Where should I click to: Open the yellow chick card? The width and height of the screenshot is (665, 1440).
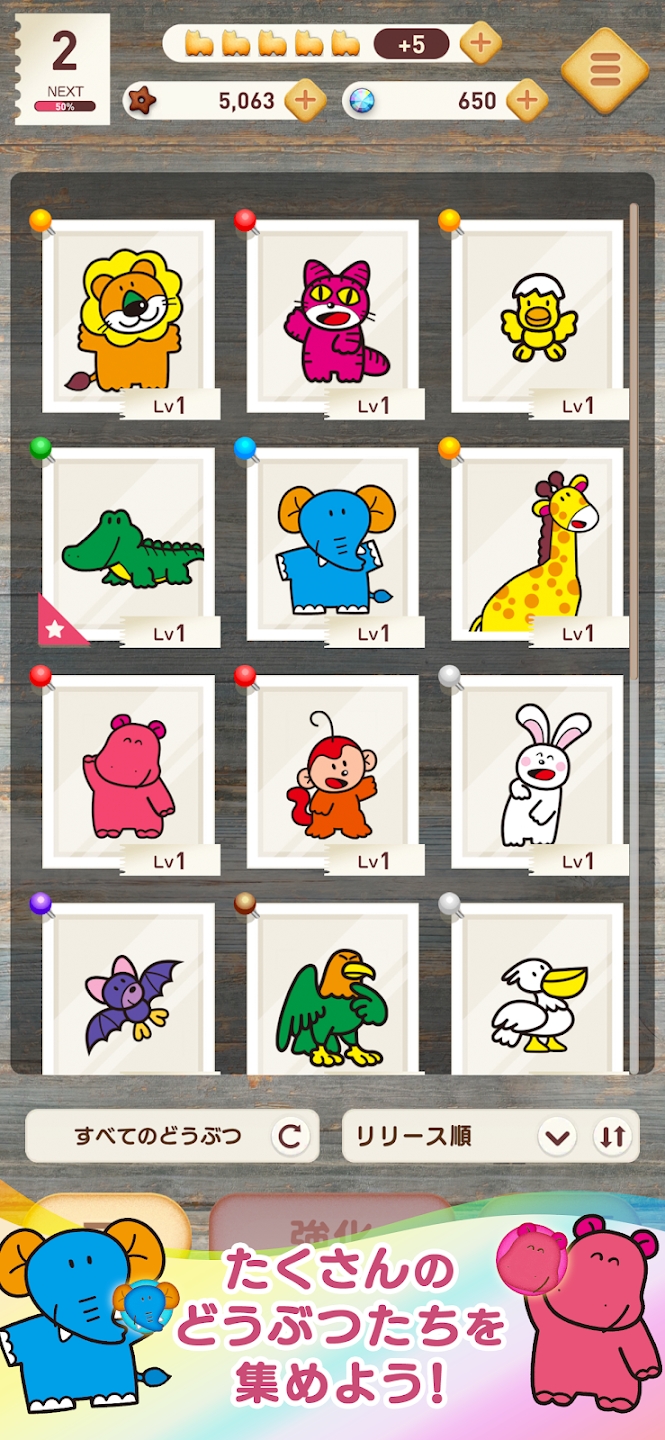coord(537,318)
